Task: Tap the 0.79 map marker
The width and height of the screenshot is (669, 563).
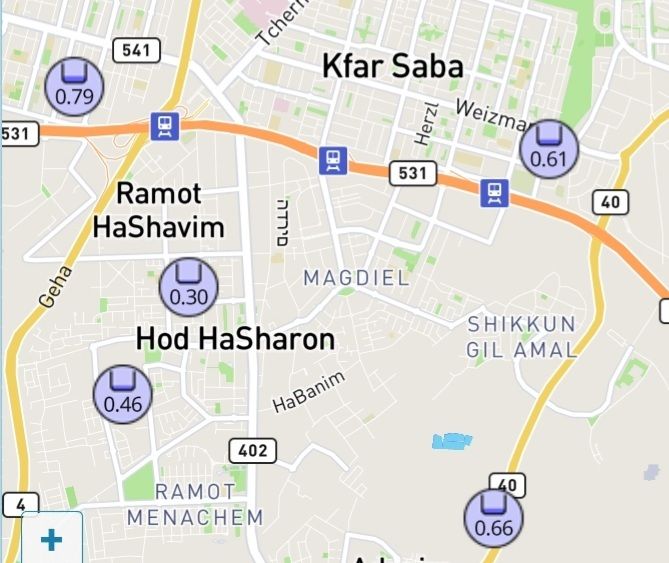Action: pos(74,85)
